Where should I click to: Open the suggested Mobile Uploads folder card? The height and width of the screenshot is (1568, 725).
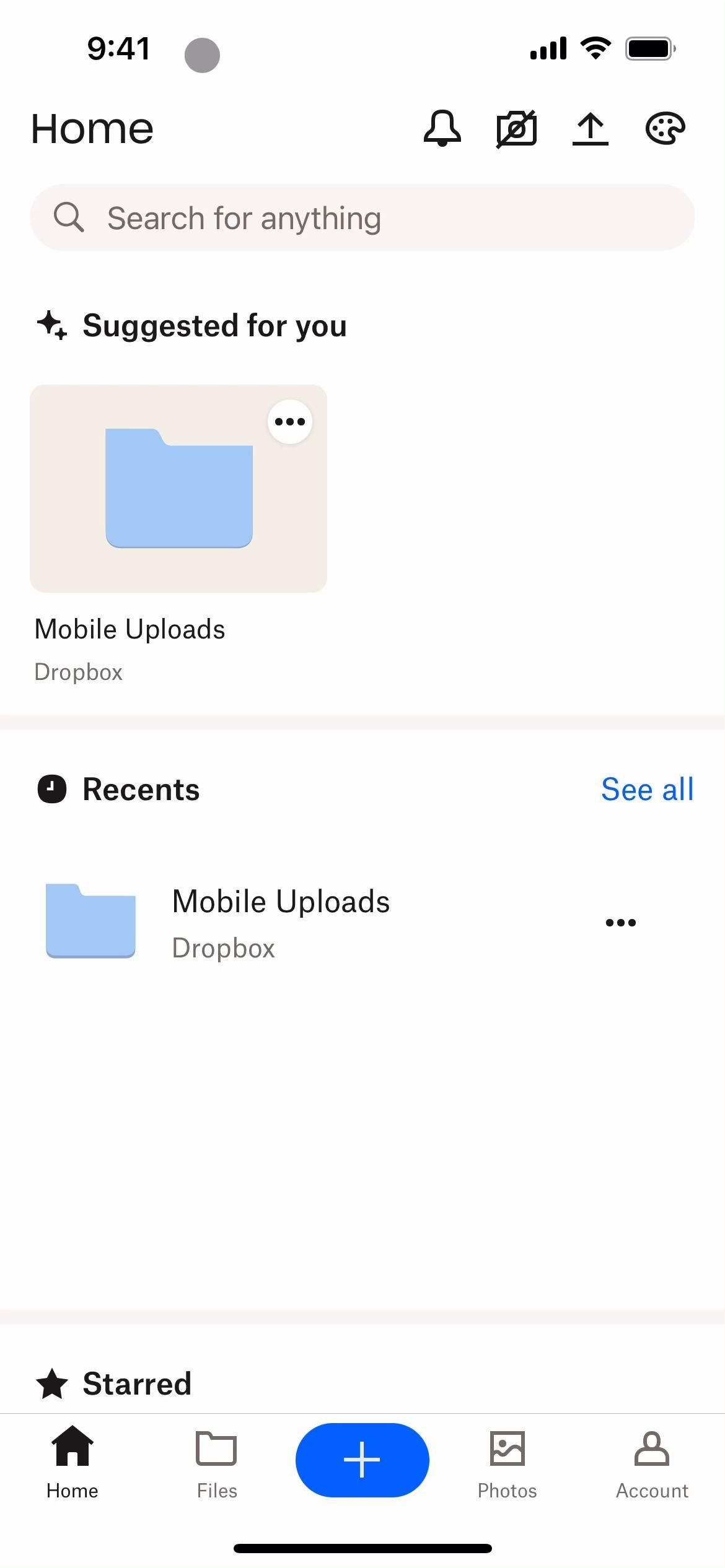point(178,489)
